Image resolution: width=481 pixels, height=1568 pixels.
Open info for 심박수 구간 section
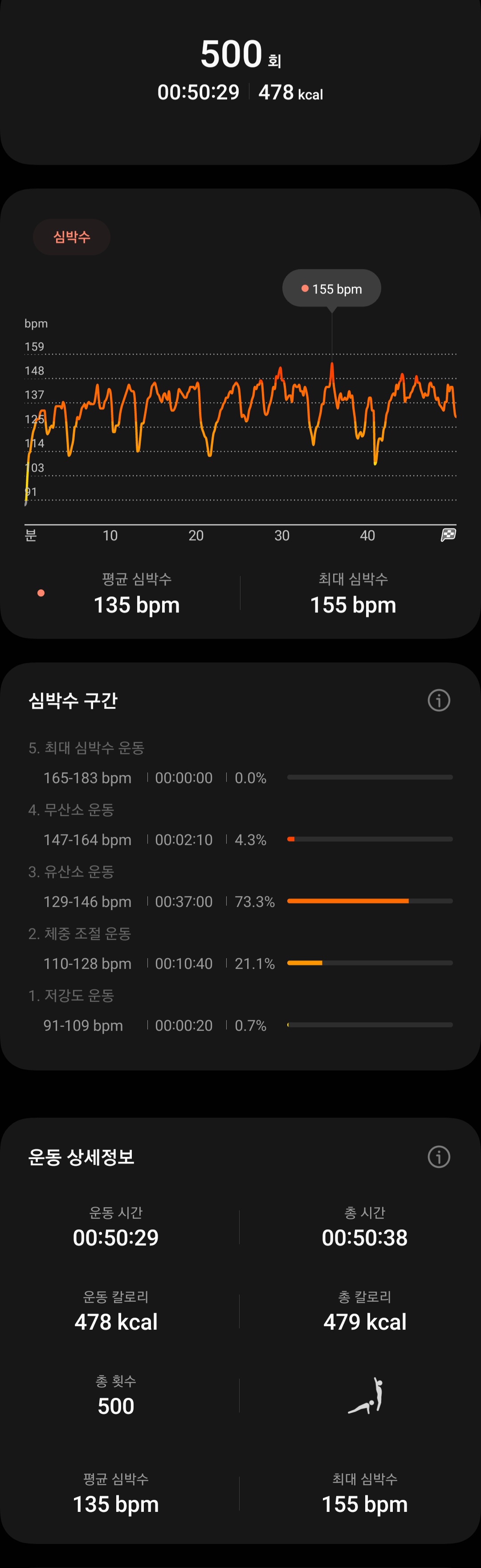[438, 700]
